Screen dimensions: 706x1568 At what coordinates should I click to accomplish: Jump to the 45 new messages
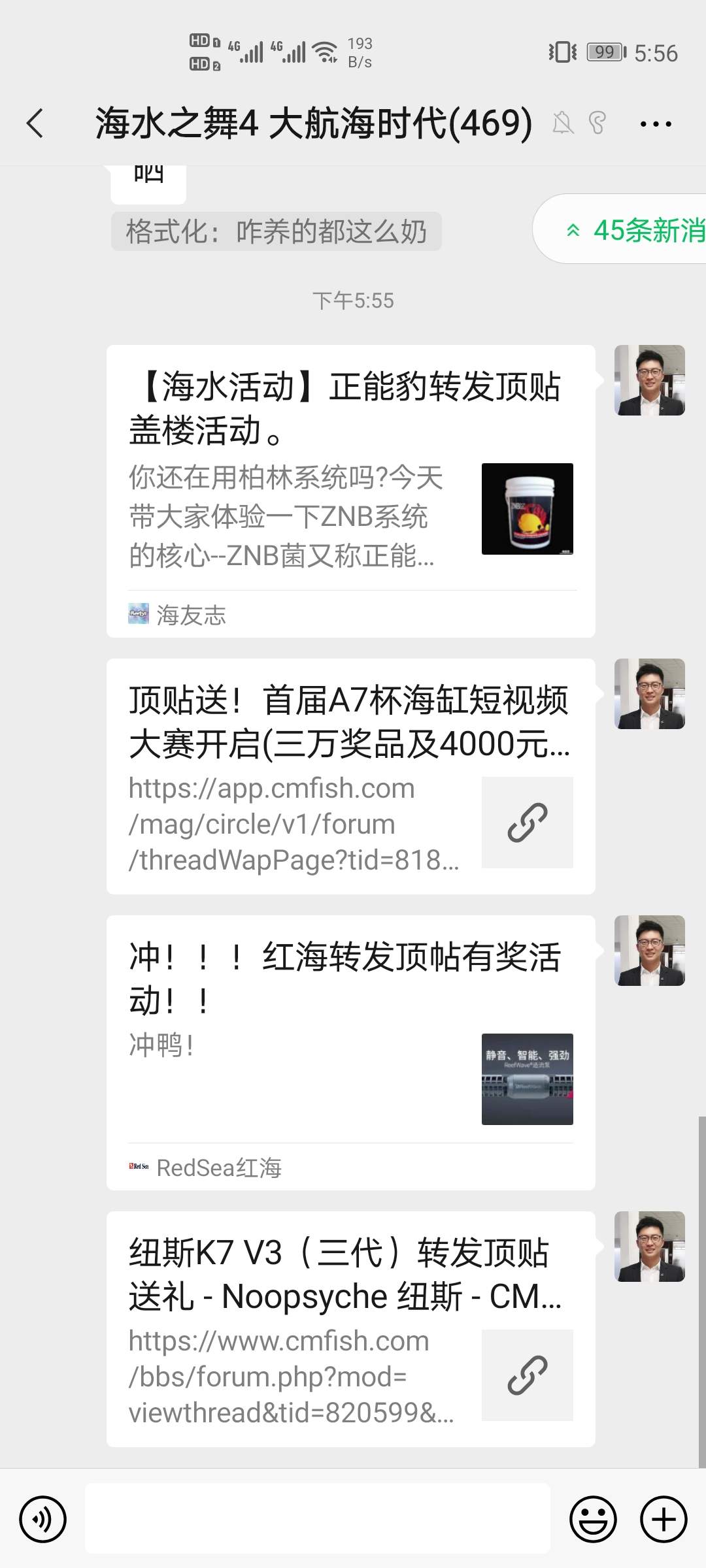click(x=628, y=230)
